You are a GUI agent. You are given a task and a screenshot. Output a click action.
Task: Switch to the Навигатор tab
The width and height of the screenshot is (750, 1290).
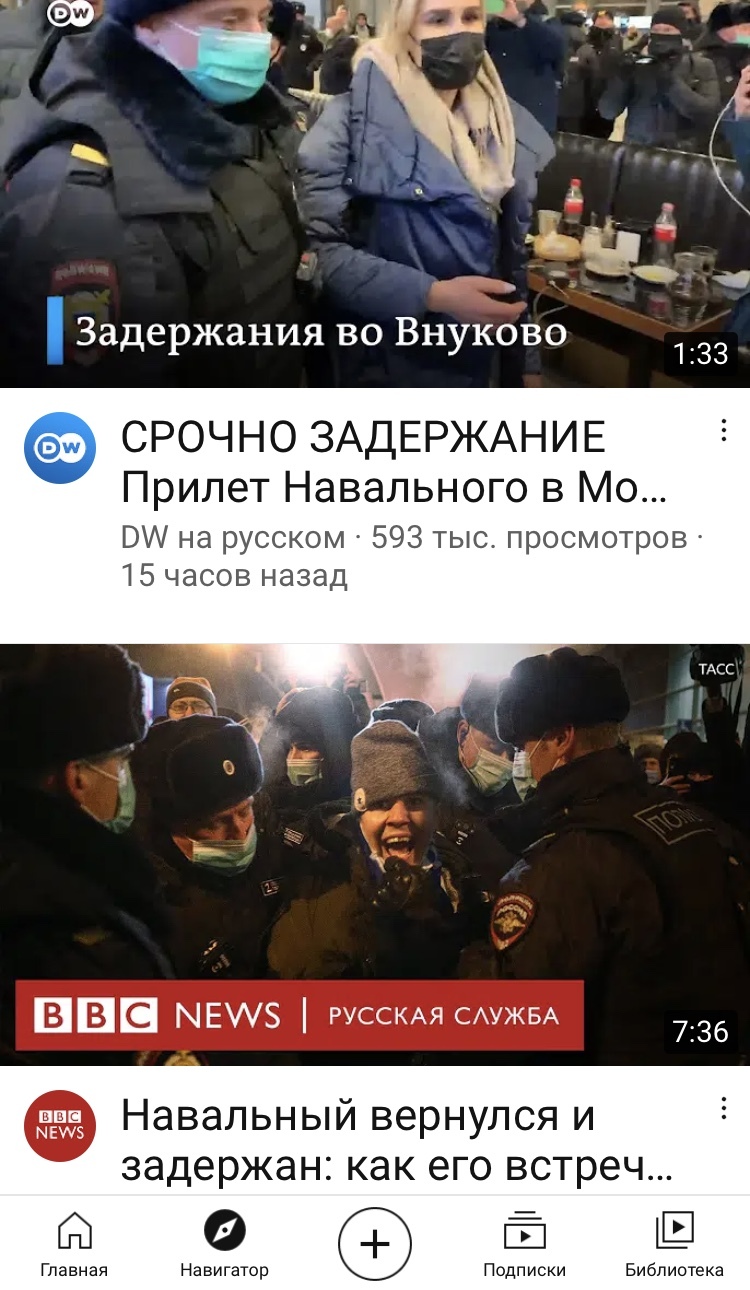[x=224, y=1243]
